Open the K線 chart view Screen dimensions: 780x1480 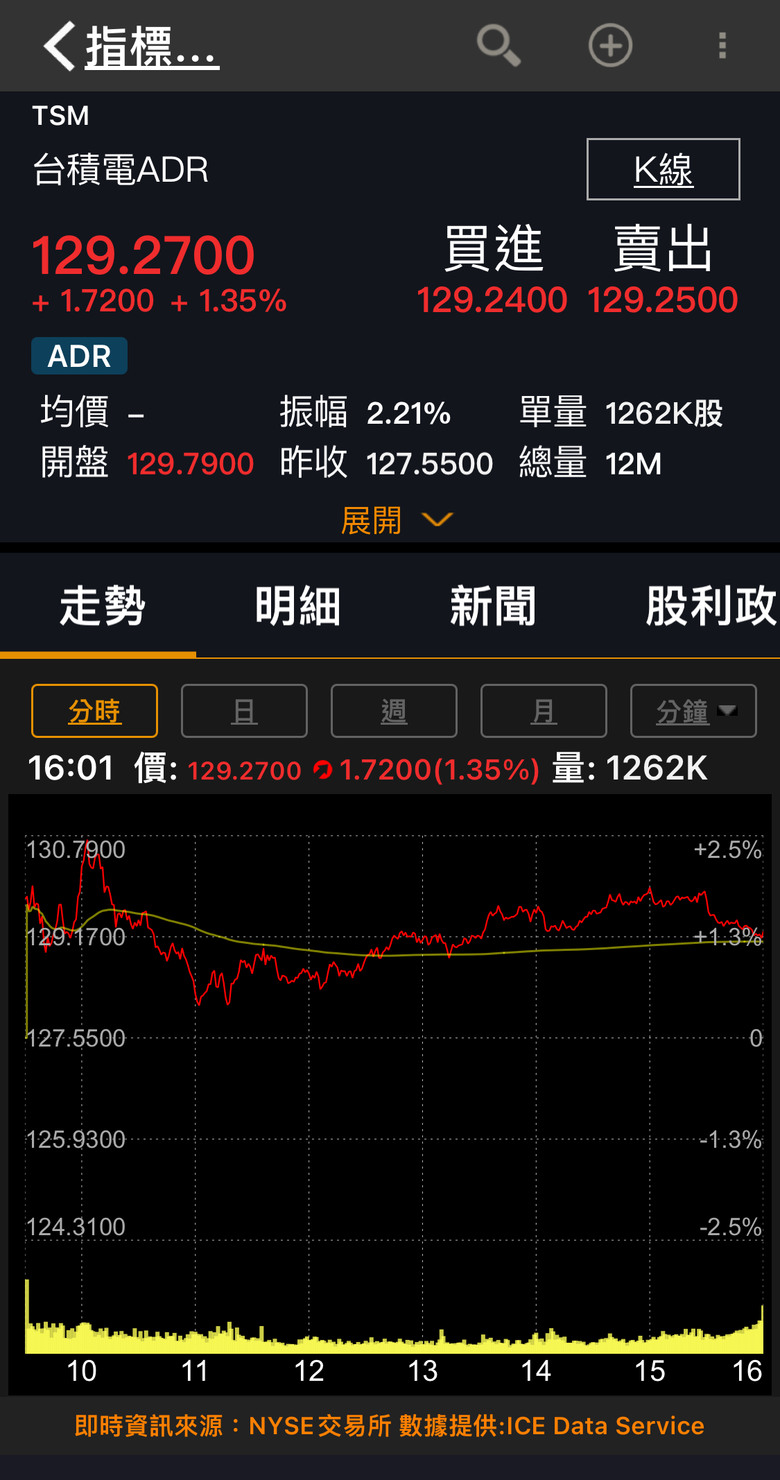click(663, 170)
